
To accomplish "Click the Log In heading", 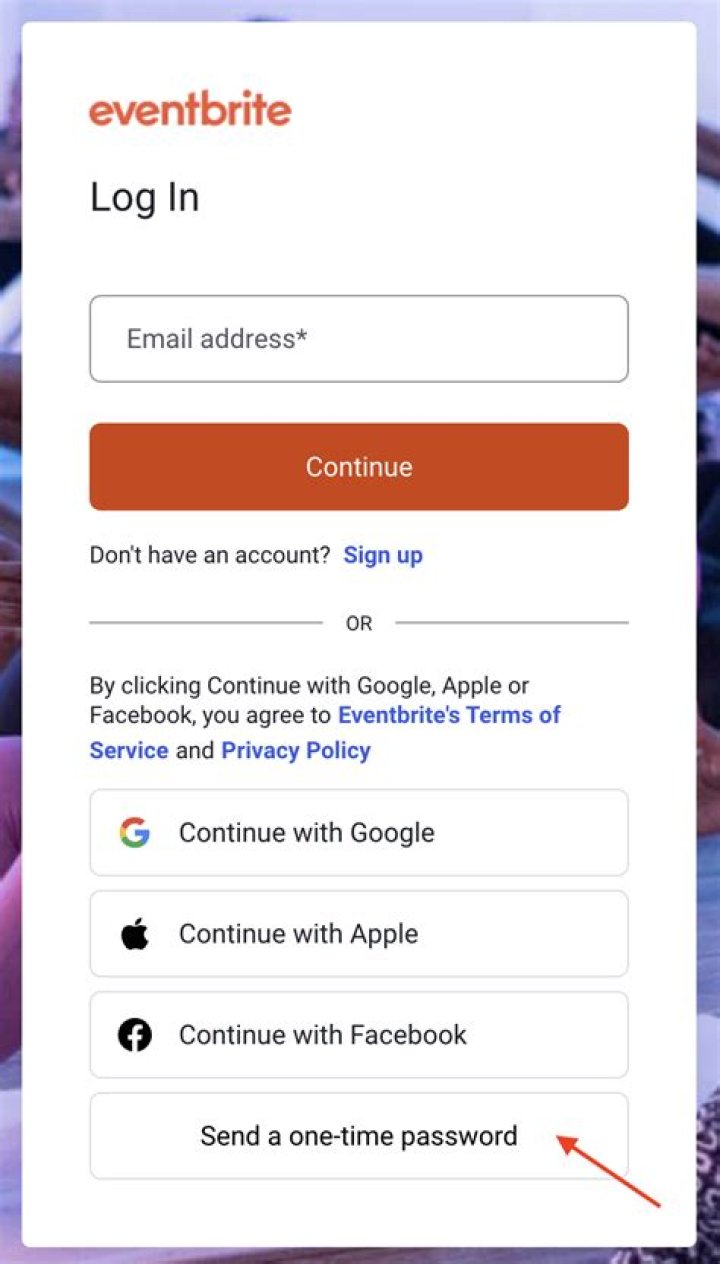I will [x=144, y=197].
